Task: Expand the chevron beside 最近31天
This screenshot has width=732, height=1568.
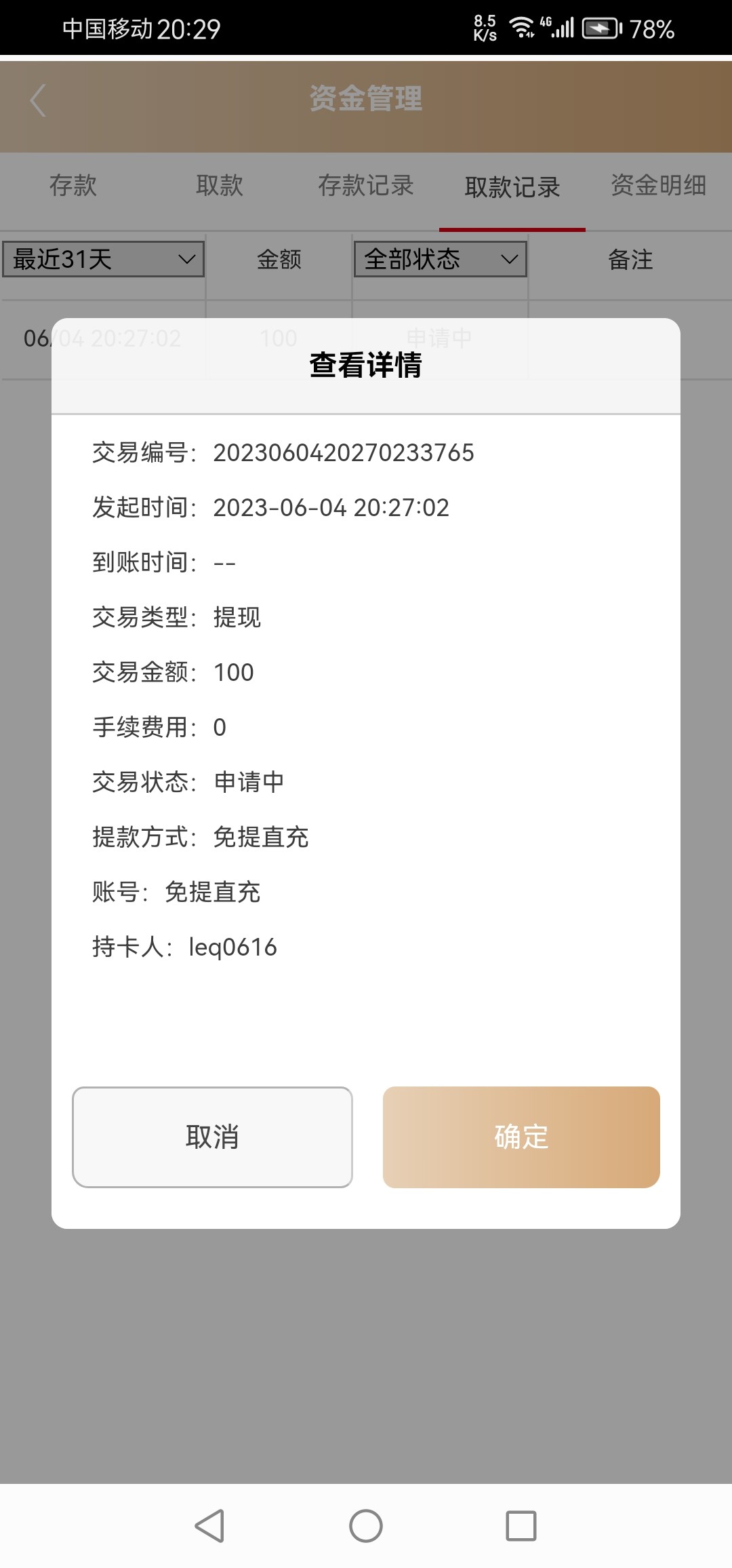Action: pyautogui.click(x=186, y=259)
